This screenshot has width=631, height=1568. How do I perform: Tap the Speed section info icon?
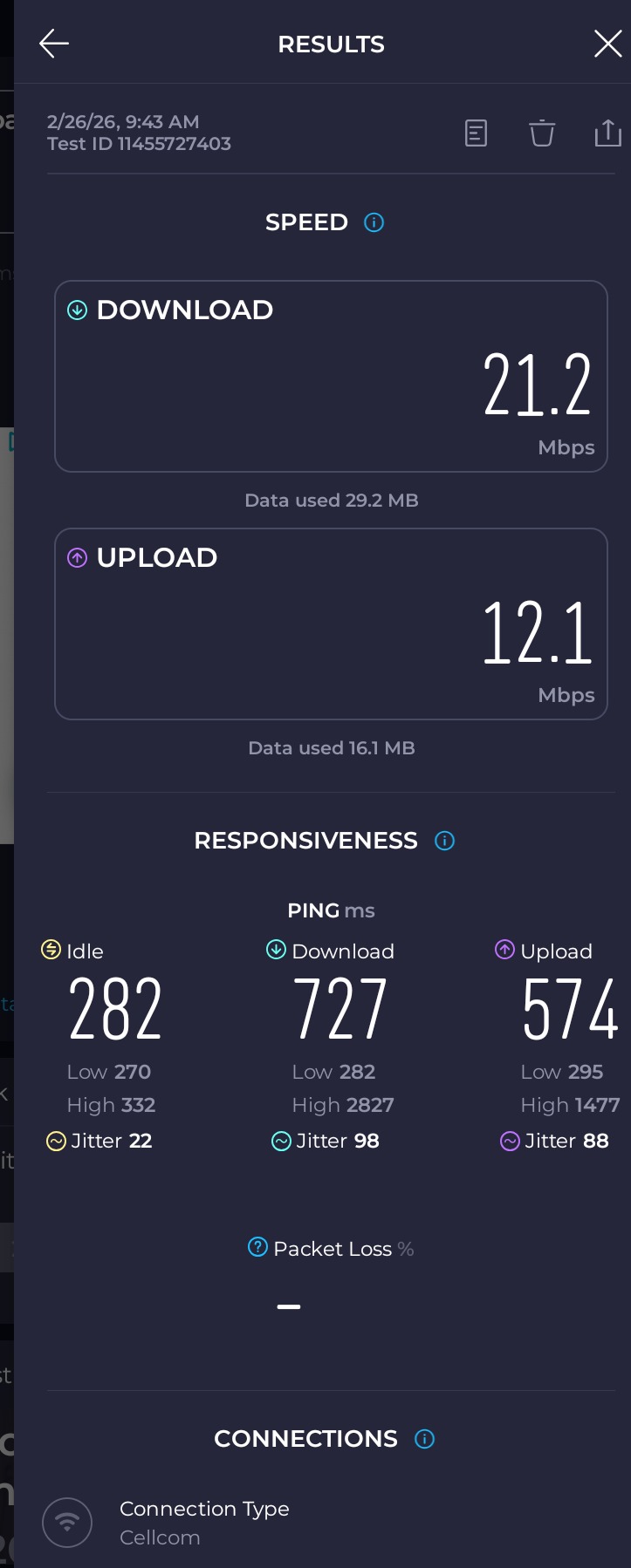click(373, 222)
